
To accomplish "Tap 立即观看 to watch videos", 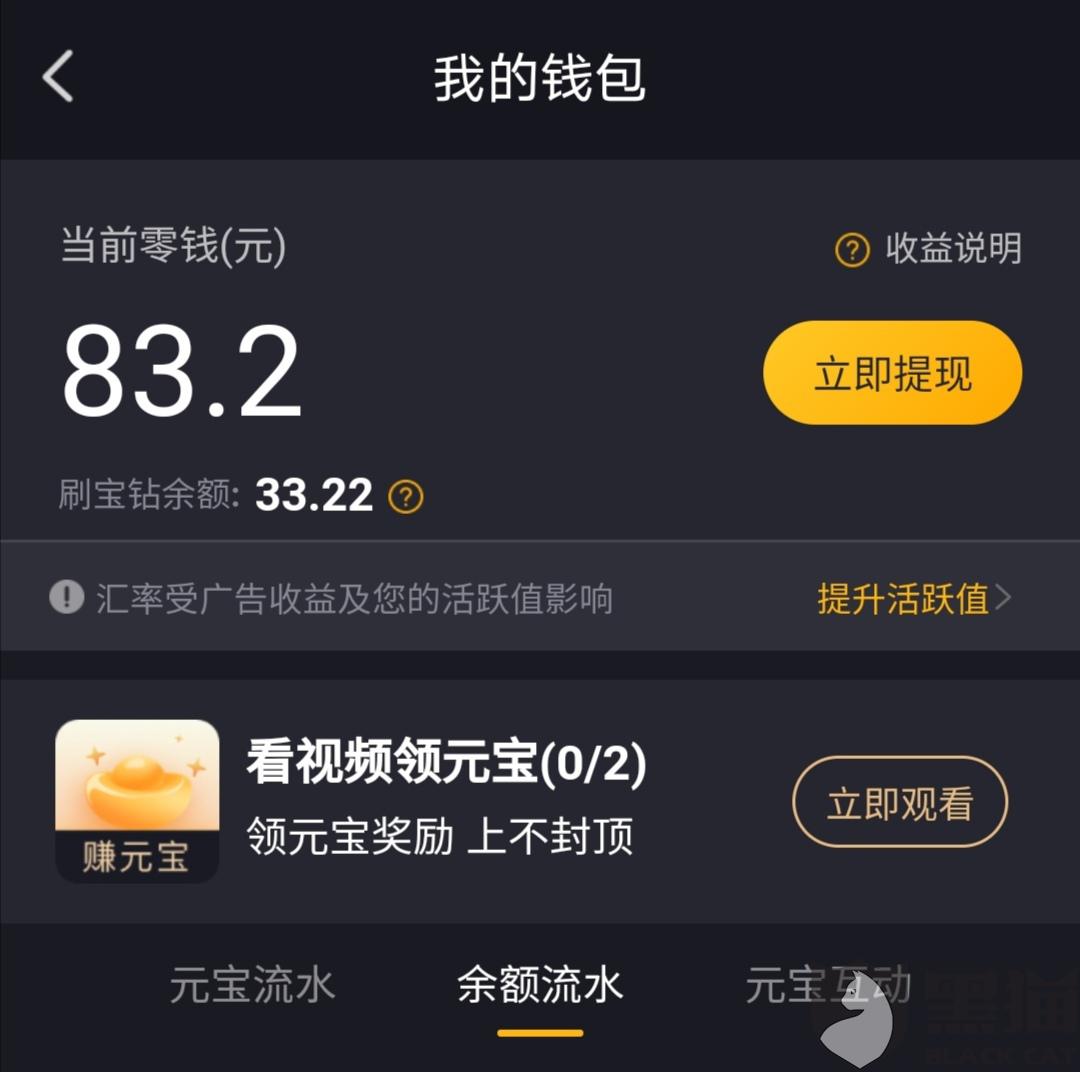I will (x=899, y=803).
